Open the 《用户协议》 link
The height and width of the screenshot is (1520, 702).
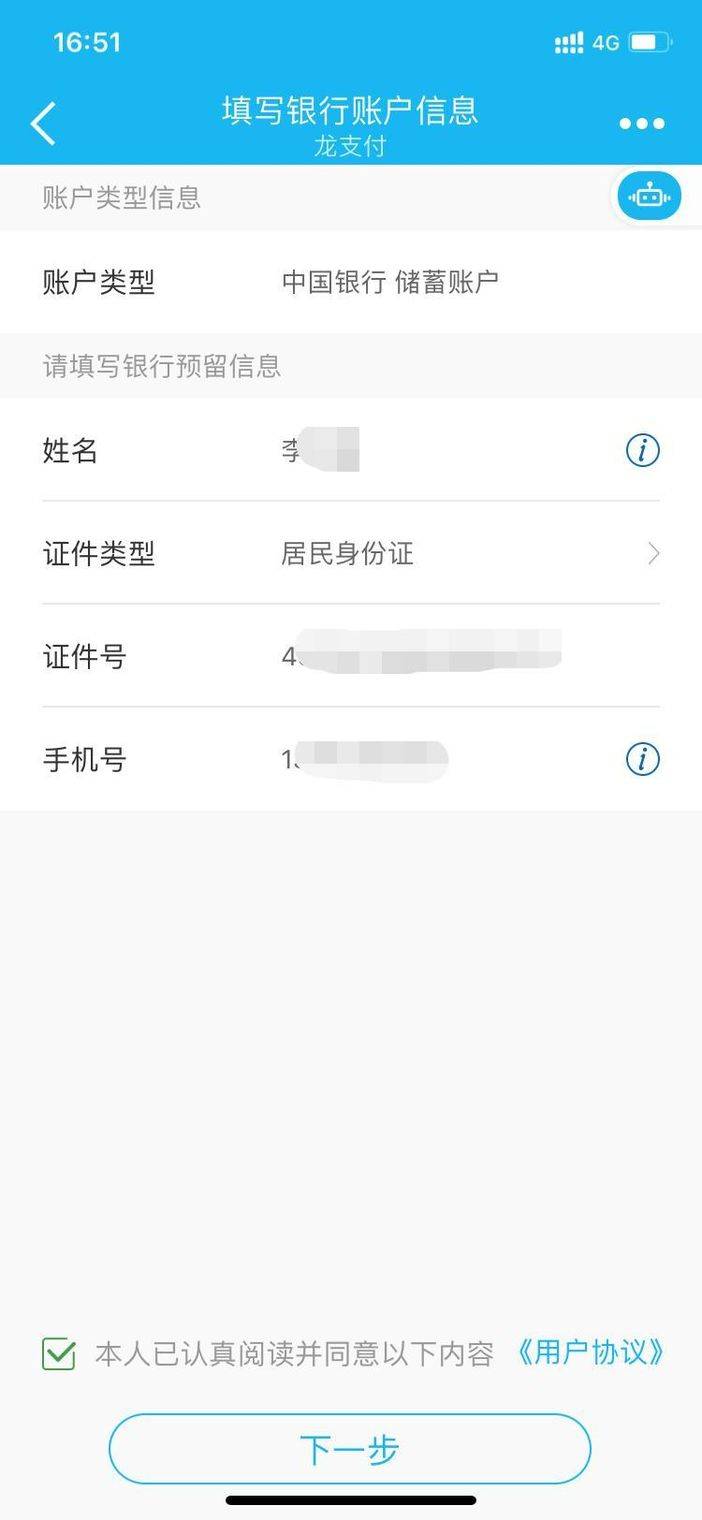589,1353
